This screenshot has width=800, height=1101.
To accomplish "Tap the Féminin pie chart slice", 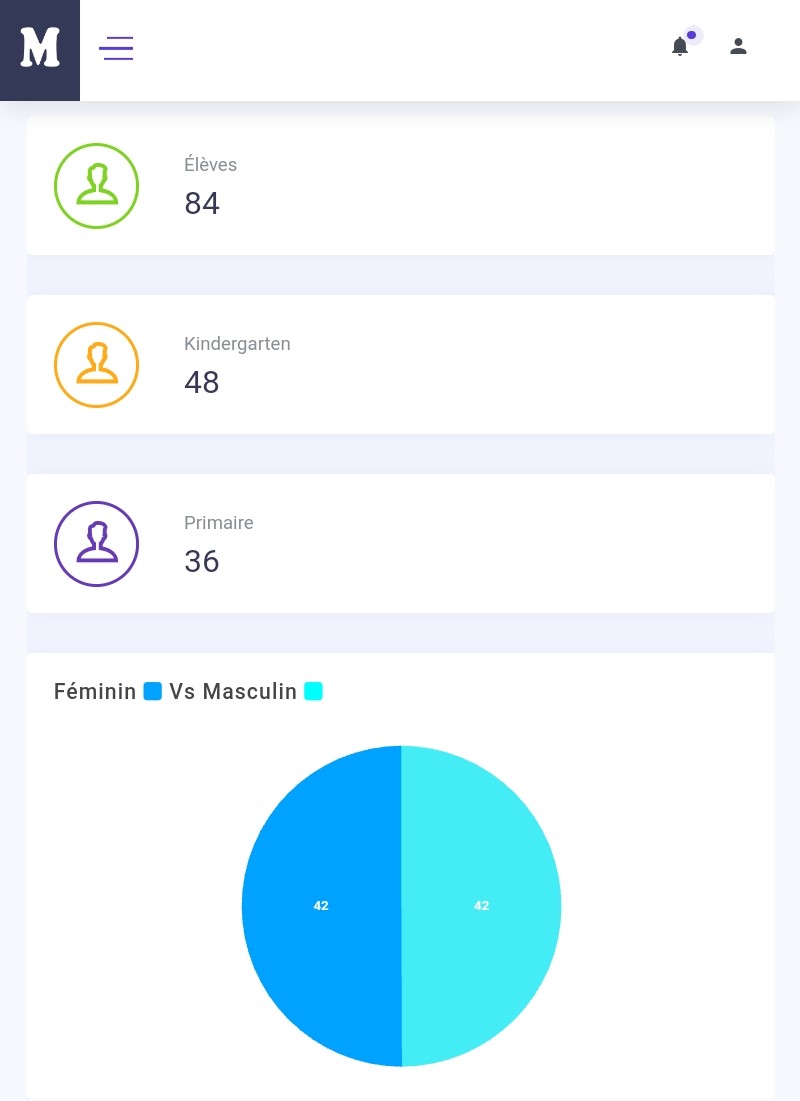I will click(320, 906).
